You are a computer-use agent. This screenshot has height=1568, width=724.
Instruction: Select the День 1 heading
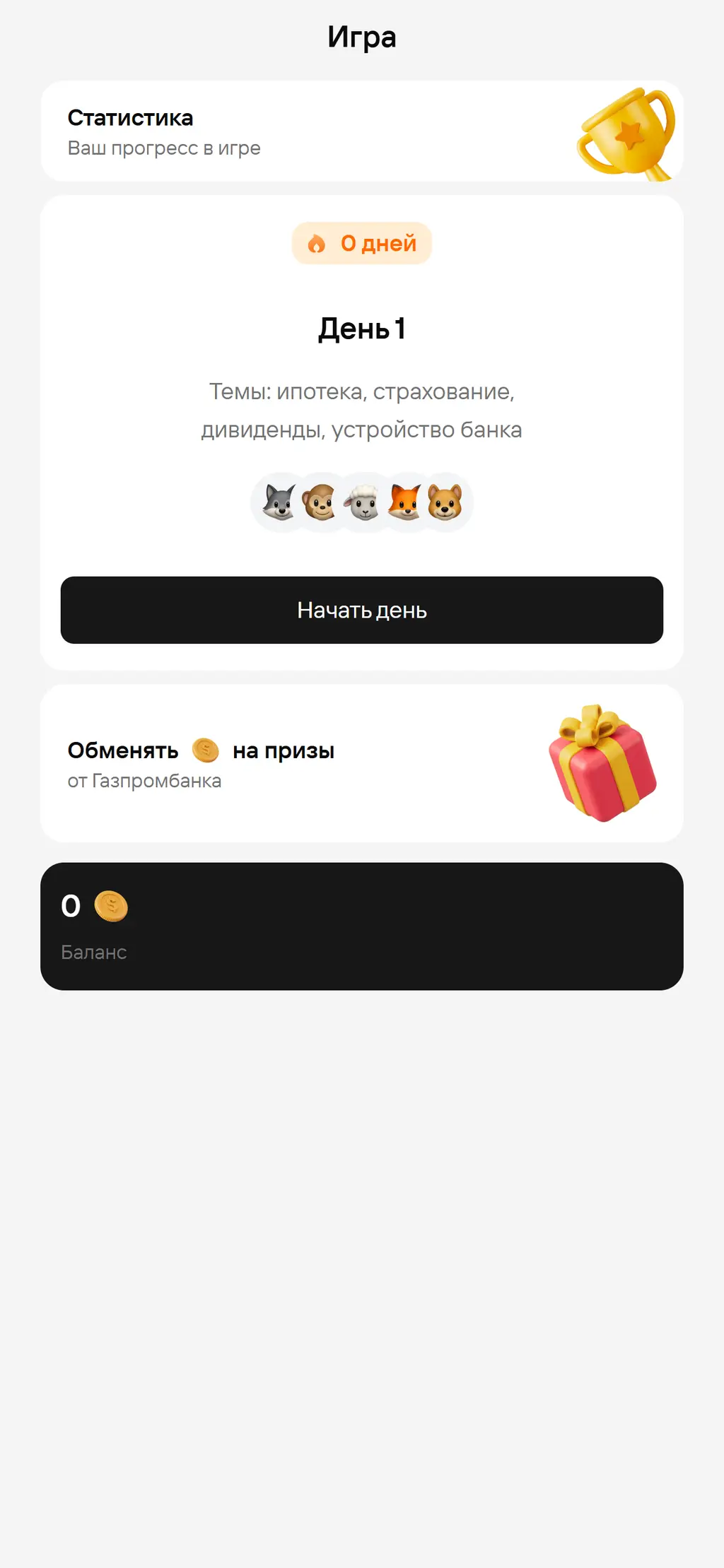362,328
